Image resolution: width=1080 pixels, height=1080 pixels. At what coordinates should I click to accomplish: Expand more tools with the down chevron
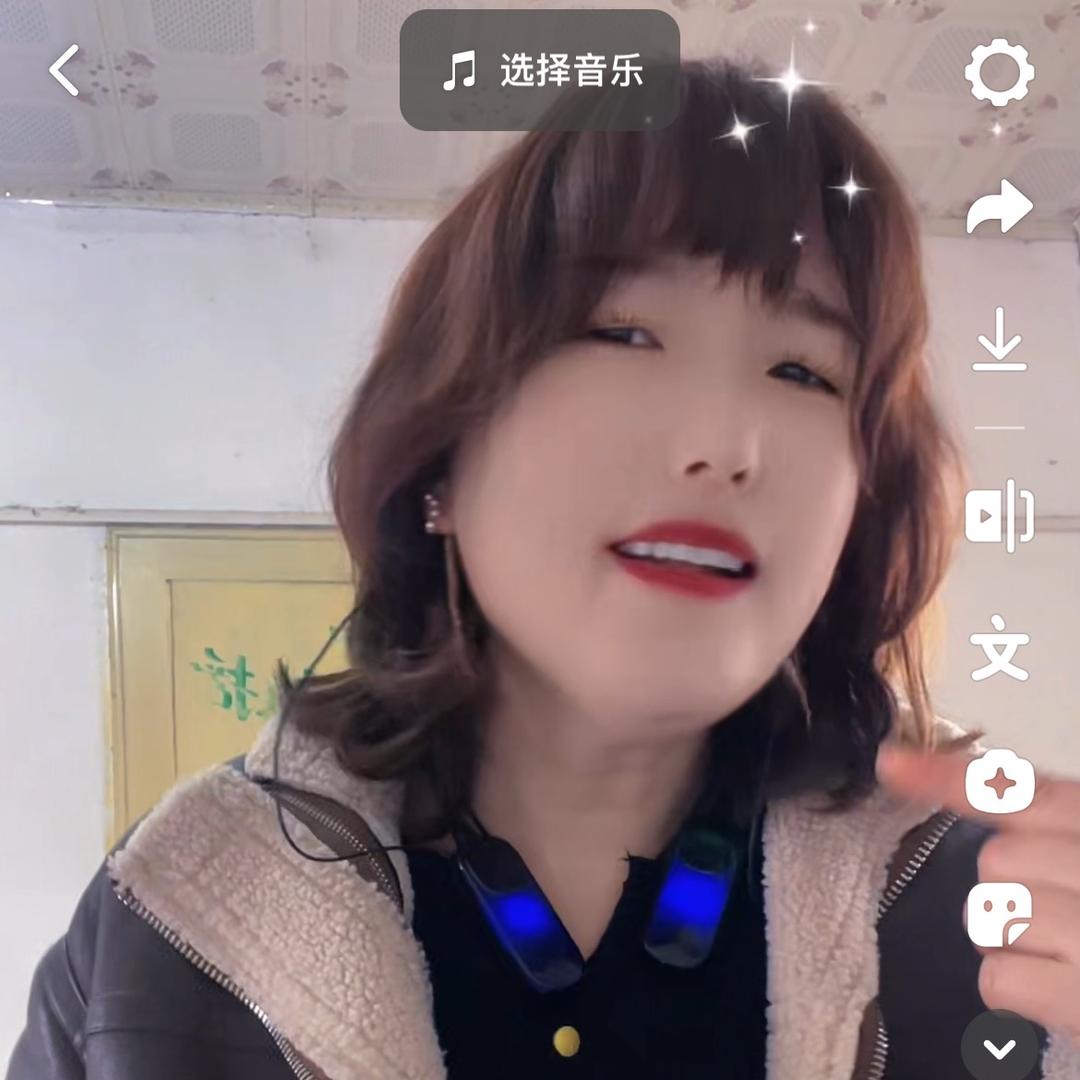pos(999,1047)
